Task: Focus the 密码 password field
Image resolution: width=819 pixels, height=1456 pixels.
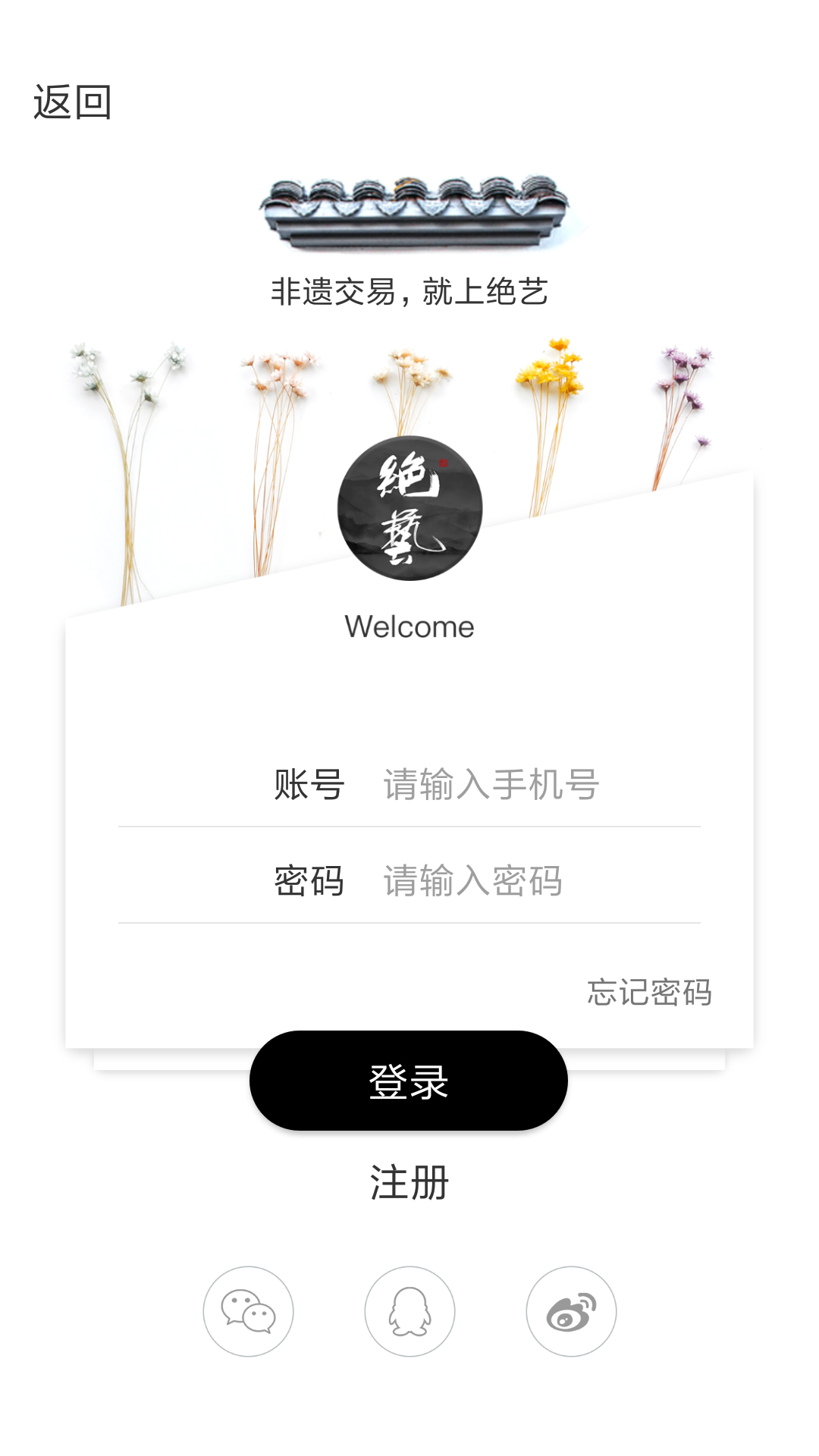Action: click(531, 881)
